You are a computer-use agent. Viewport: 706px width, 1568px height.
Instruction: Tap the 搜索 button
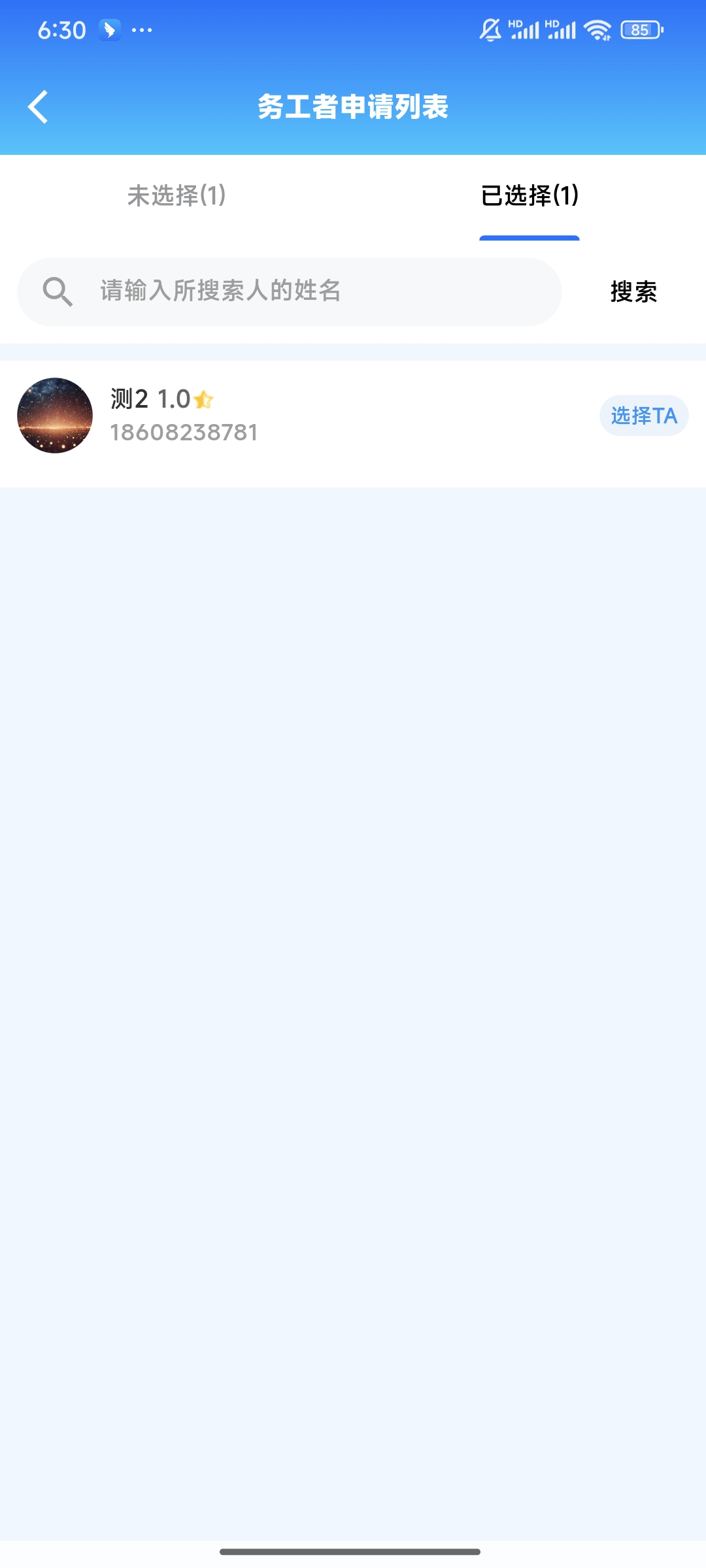633,291
